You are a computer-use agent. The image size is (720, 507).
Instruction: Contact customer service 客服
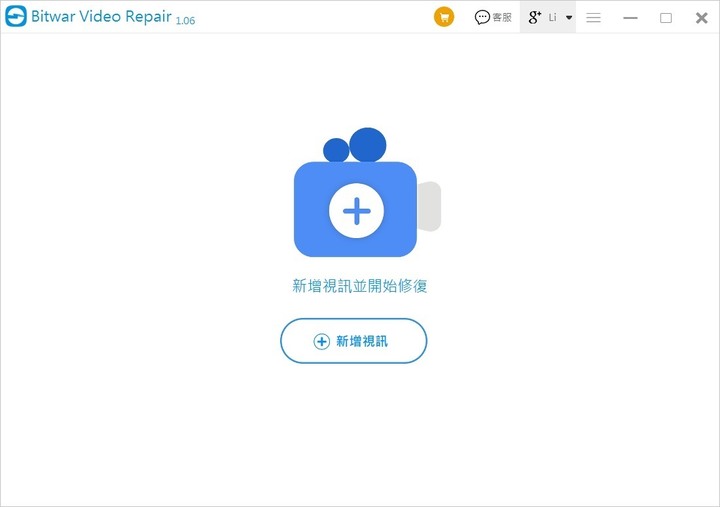(x=493, y=17)
